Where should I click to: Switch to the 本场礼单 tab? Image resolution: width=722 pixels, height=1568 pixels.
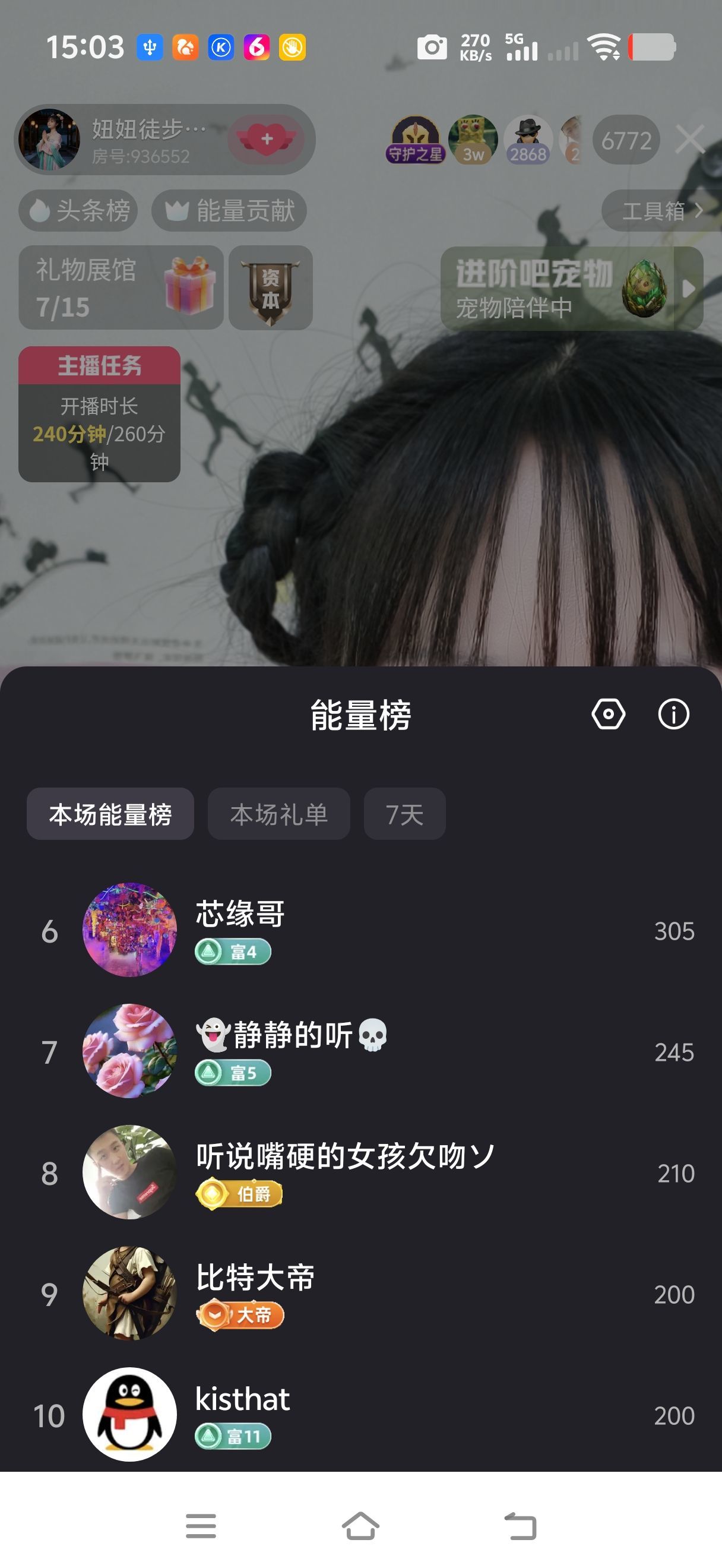point(278,814)
